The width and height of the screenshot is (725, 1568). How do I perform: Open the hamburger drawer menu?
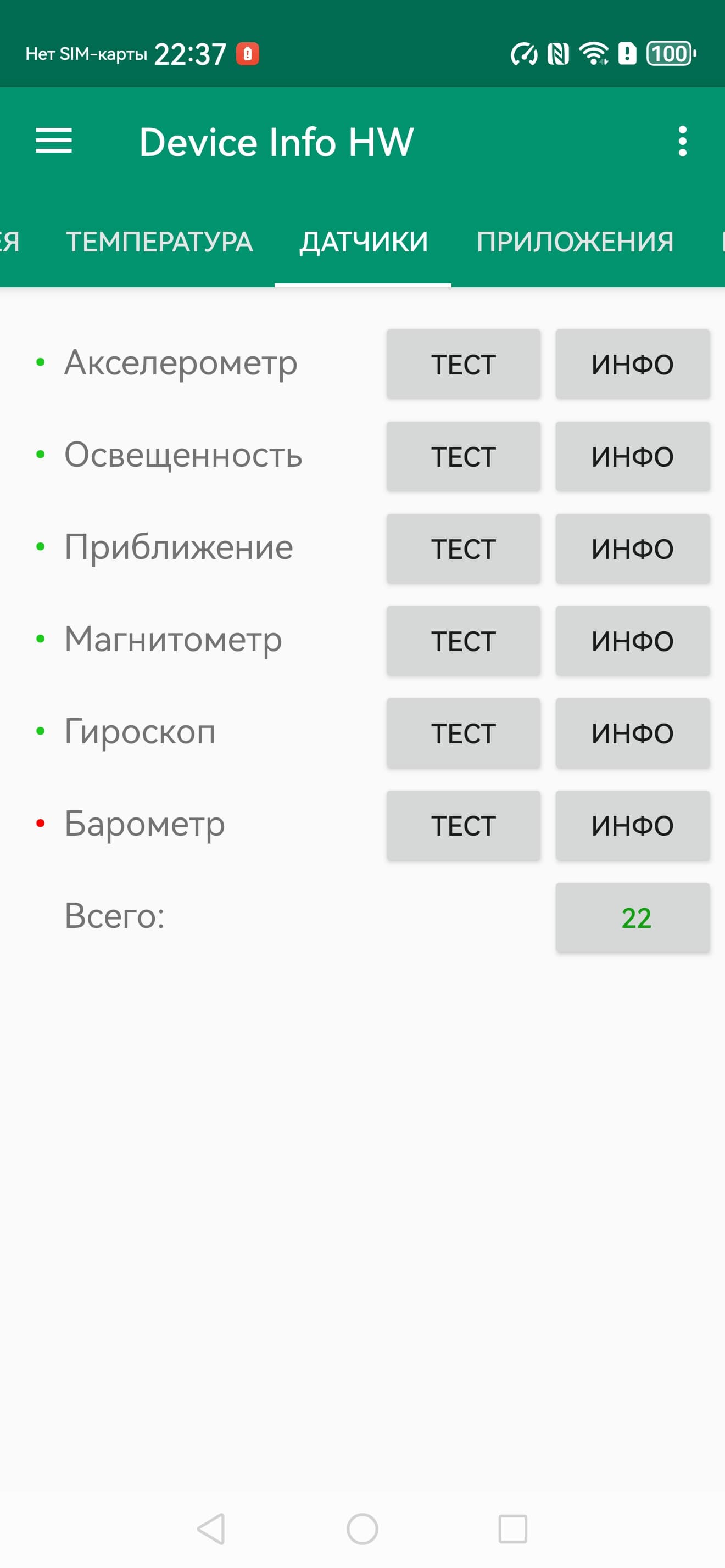(54, 141)
